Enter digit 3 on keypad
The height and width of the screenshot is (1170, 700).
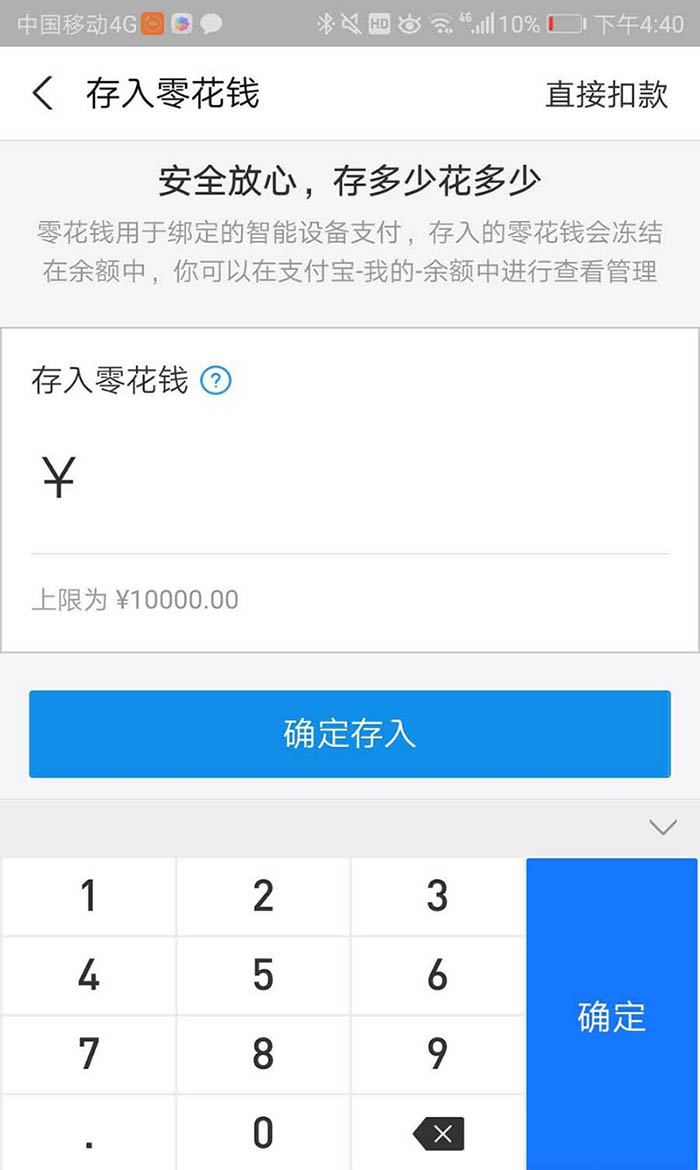pos(437,895)
